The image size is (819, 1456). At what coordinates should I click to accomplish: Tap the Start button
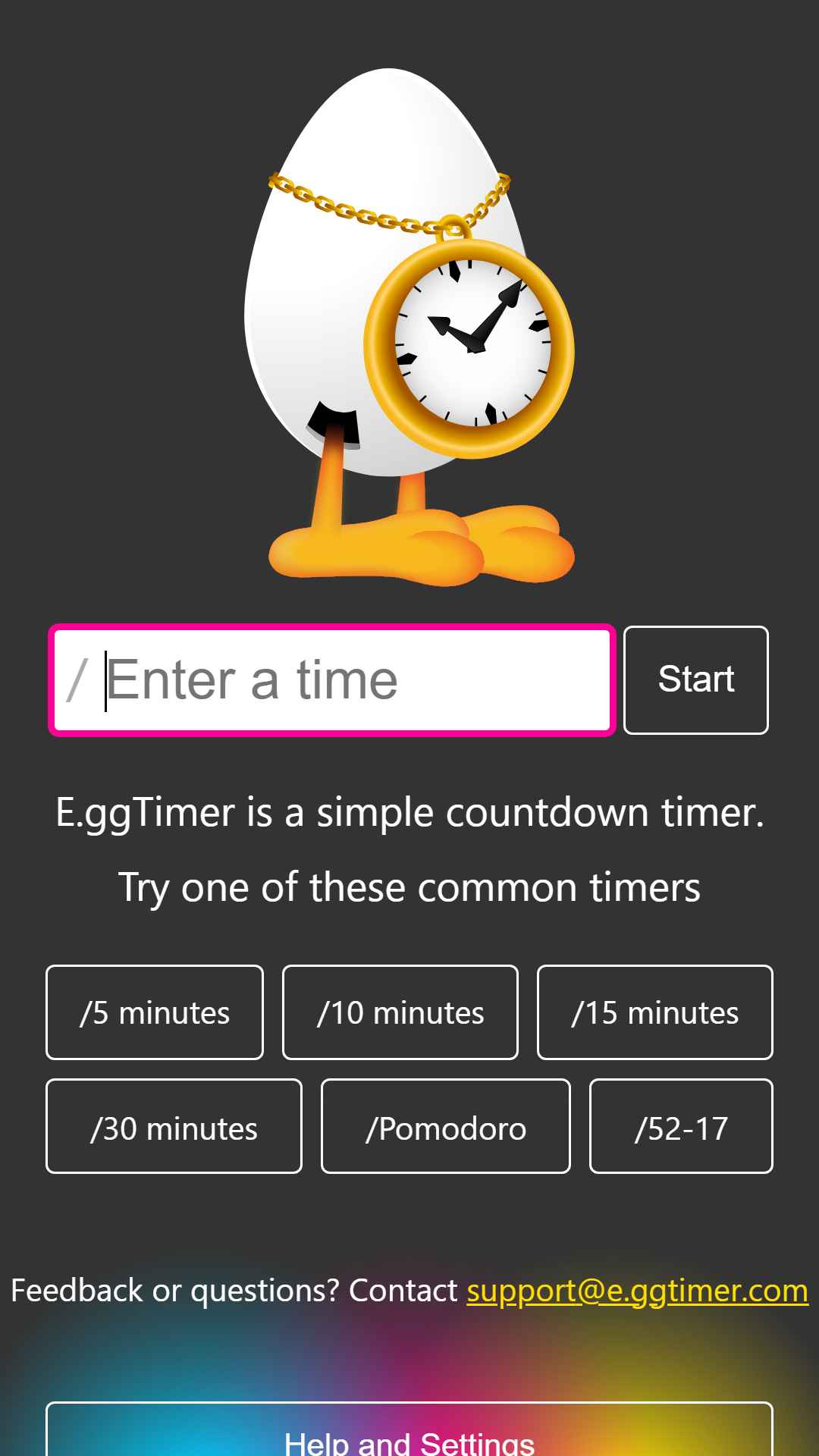pos(696,680)
